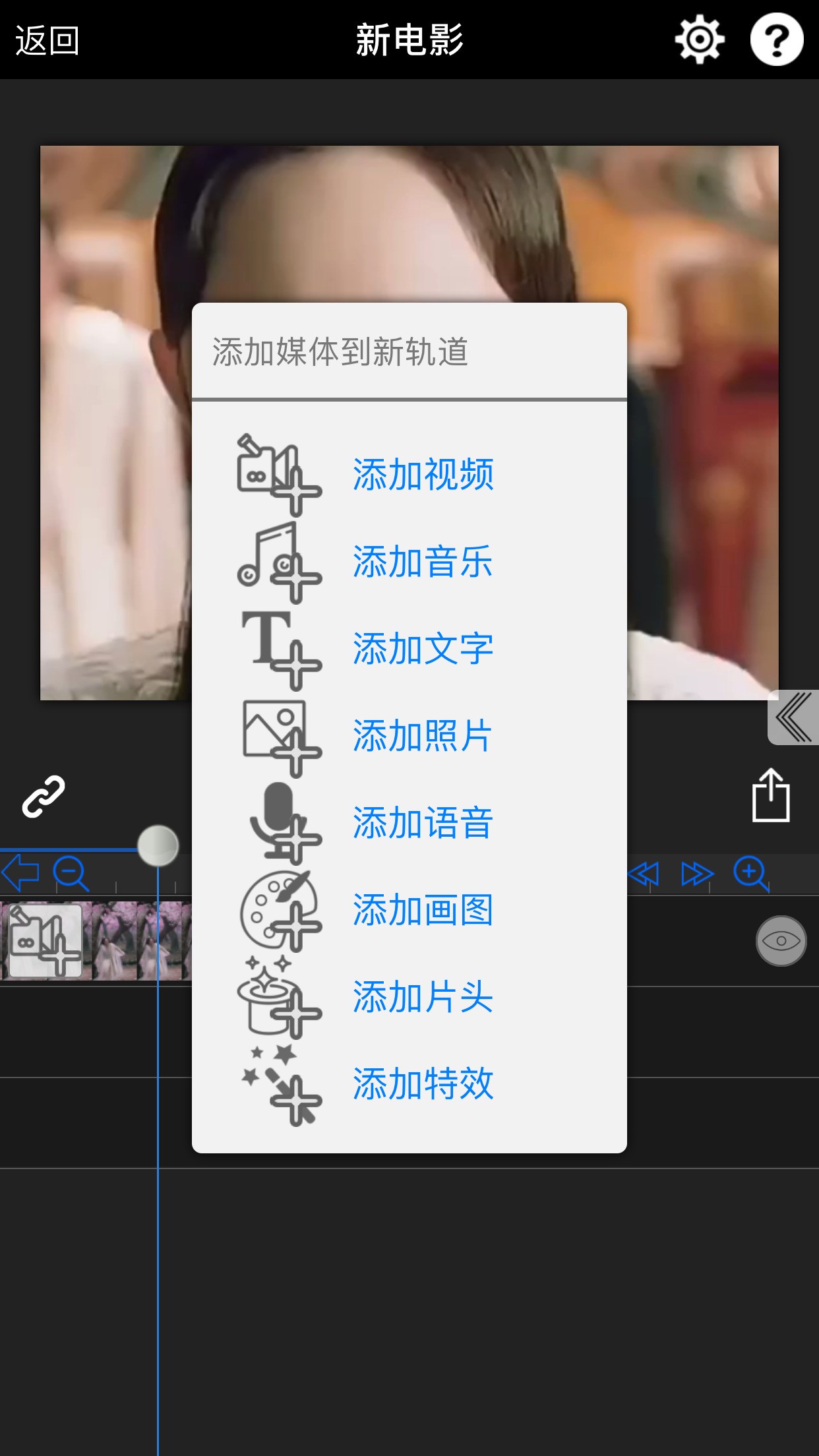Viewport: 819px width, 1456px height.
Task: Tap 返回 to go back
Action: click(47, 40)
